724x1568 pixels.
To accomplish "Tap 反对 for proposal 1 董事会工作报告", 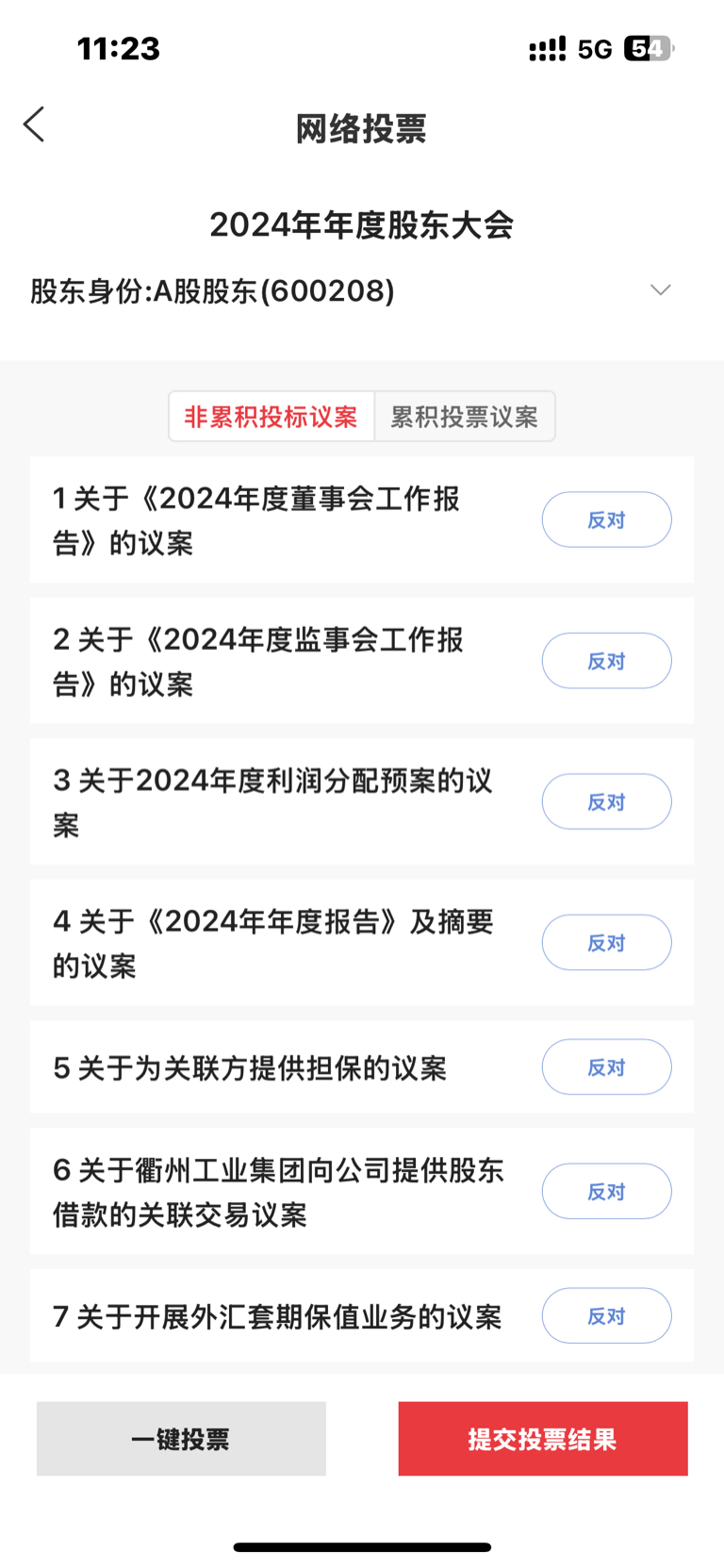I will [606, 520].
